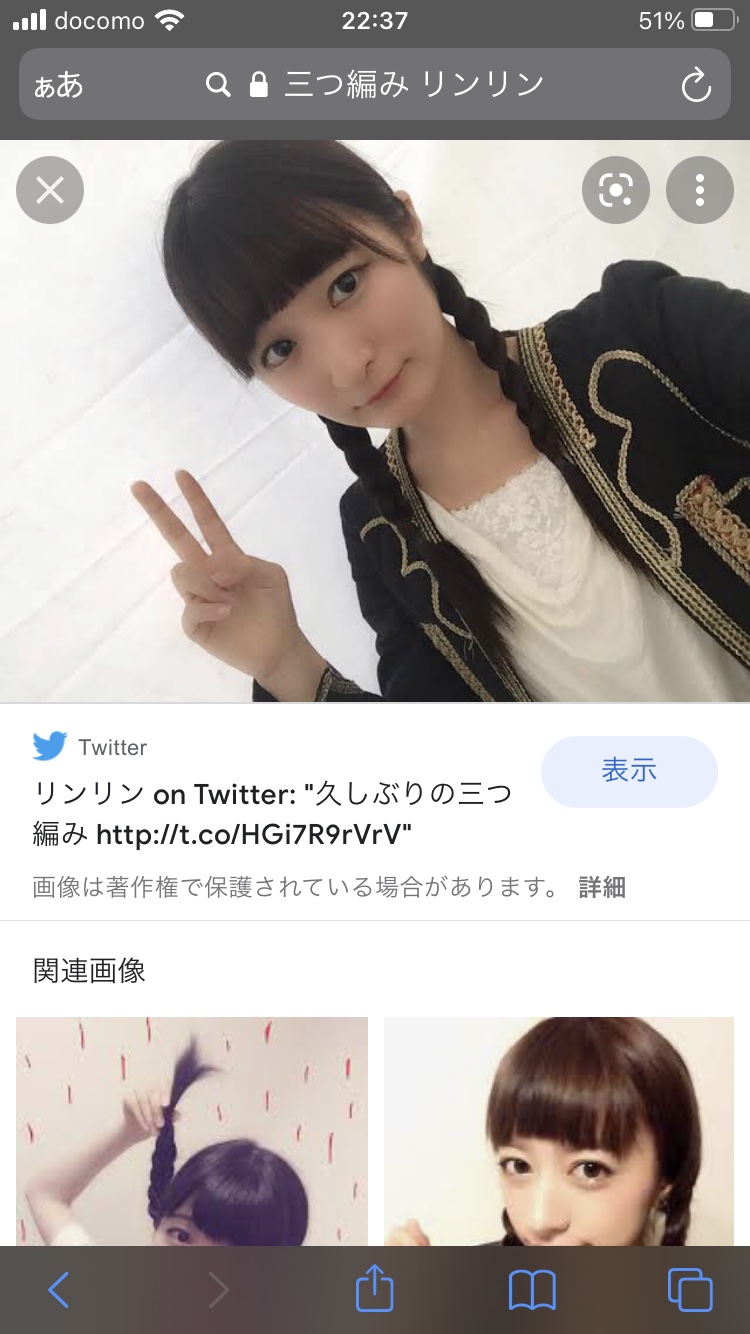Tap the Safari address bar
The width and height of the screenshot is (750, 1334).
400,85
